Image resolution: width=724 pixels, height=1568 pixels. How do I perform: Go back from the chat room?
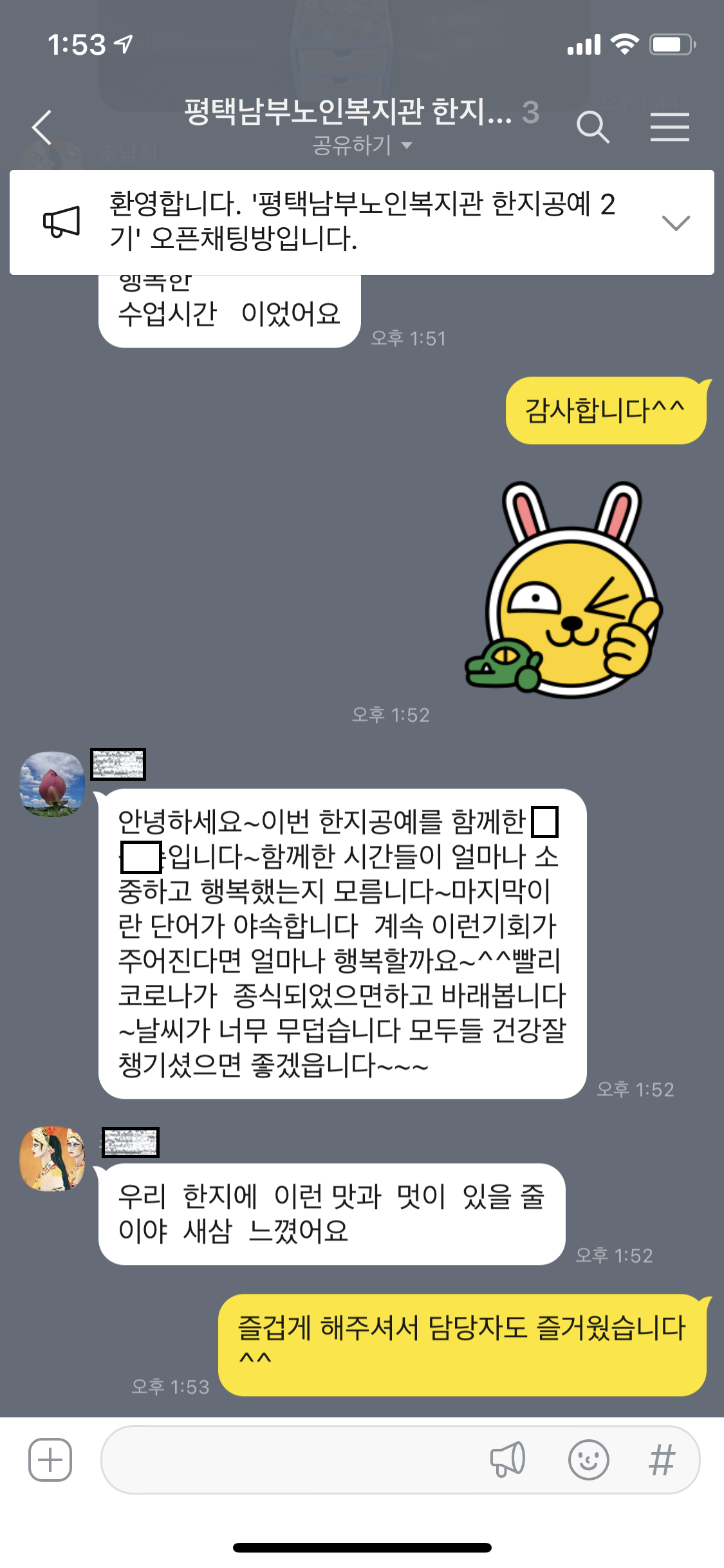tap(42, 127)
